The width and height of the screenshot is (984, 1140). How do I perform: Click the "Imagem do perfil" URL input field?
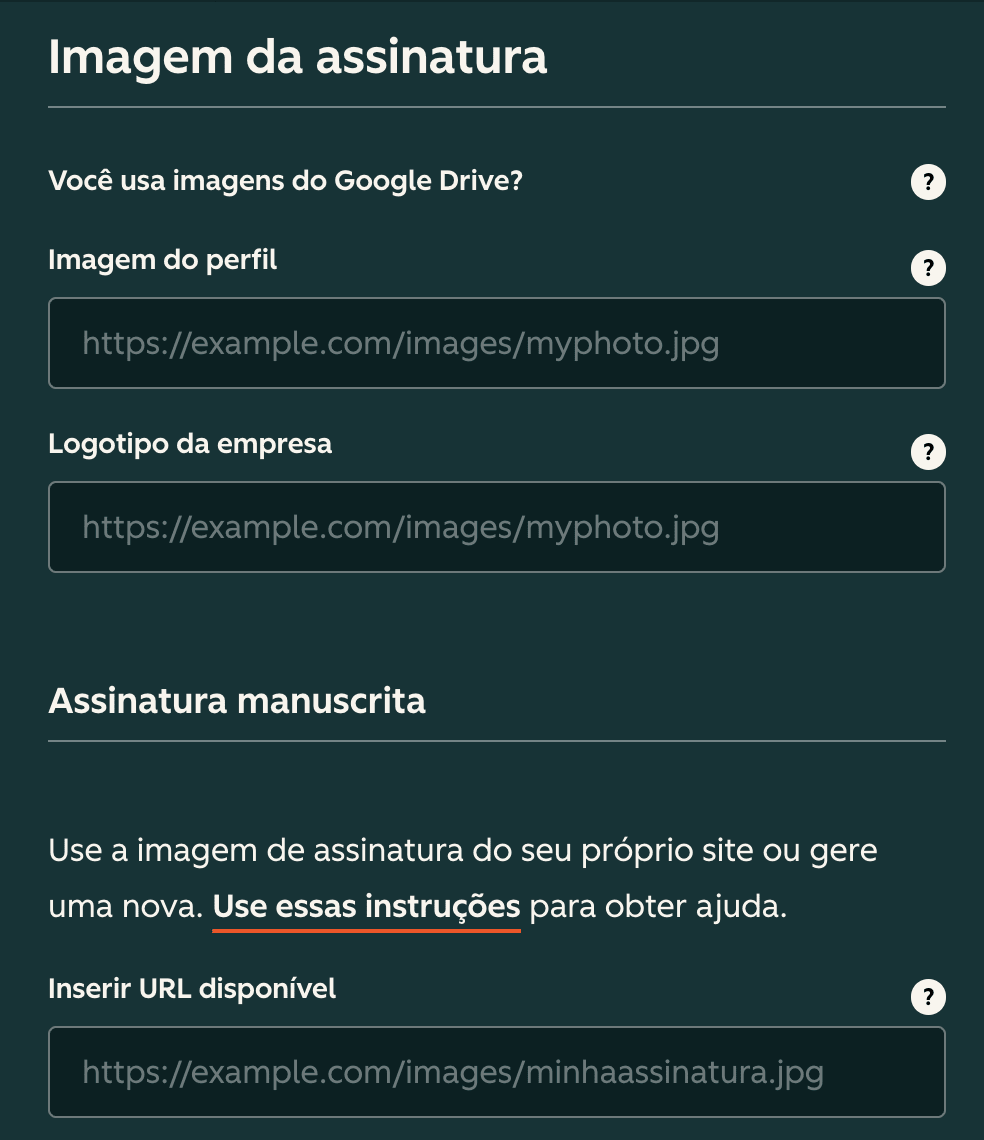coord(497,343)
